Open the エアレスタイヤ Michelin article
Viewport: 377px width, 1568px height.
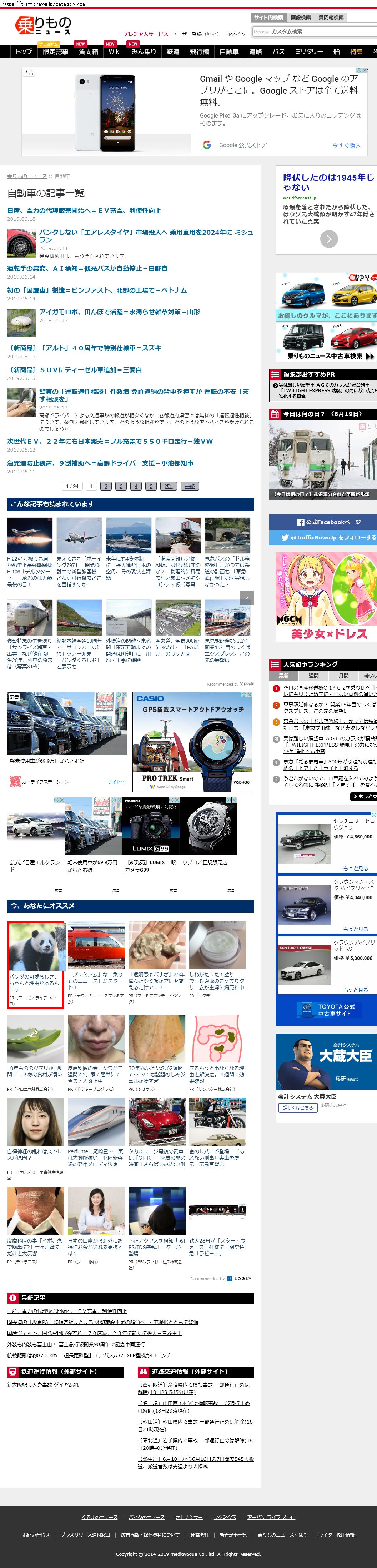pos(146,235)
